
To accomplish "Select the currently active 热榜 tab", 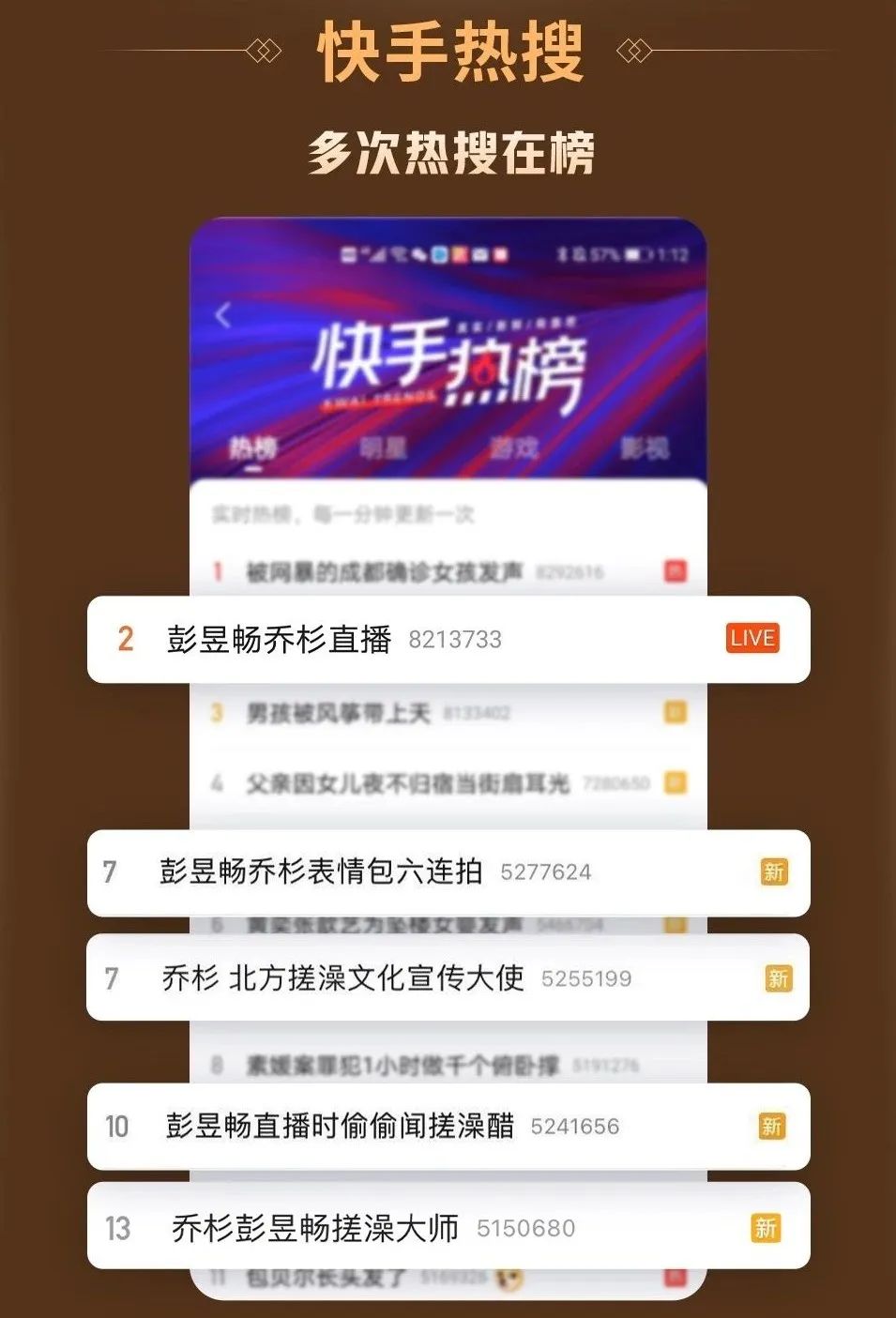I will (247, 448).
